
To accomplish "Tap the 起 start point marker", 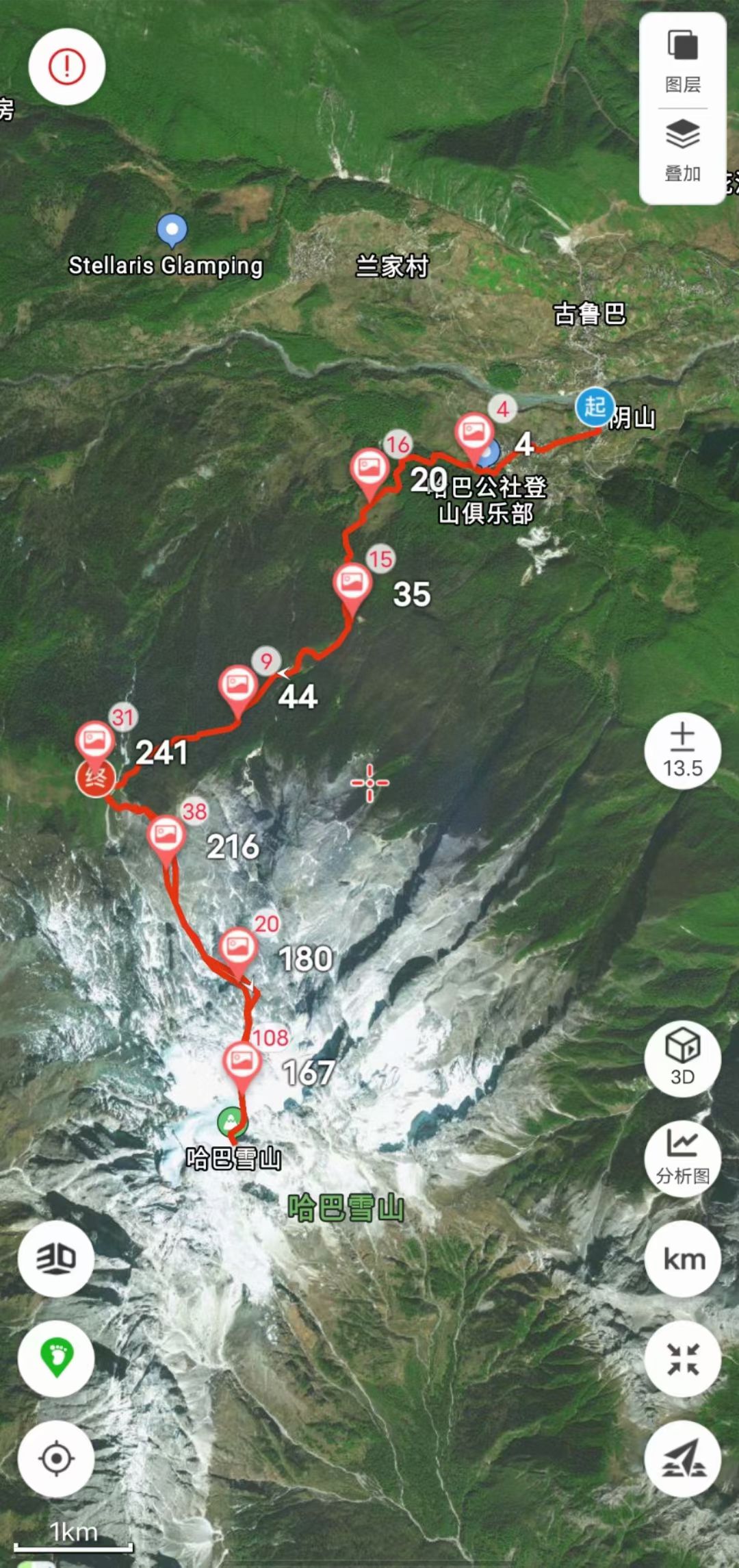I will 595,407.
